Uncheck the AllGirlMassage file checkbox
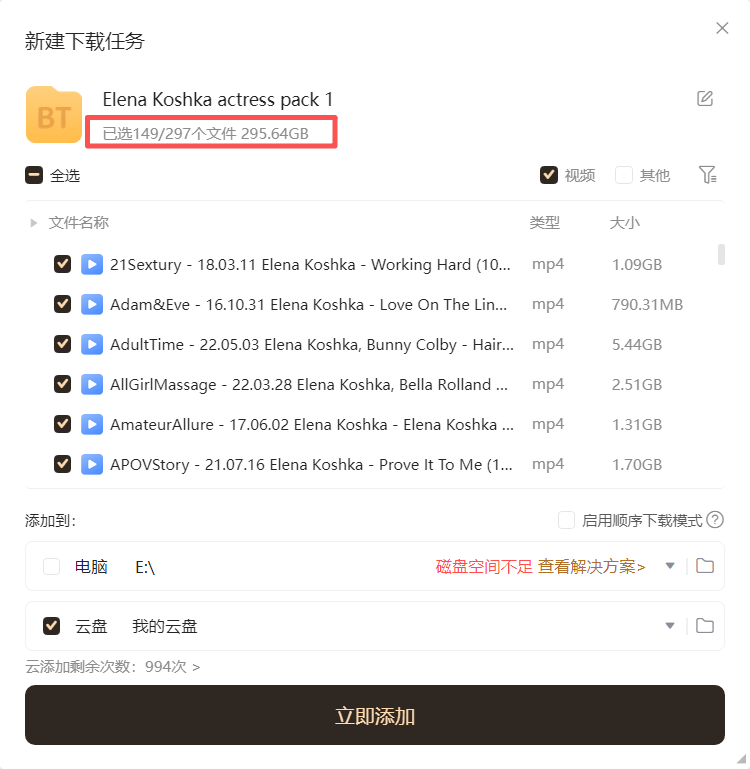This screenshot has height=769, width=750. pyautogui.click(x=62, y=384)
